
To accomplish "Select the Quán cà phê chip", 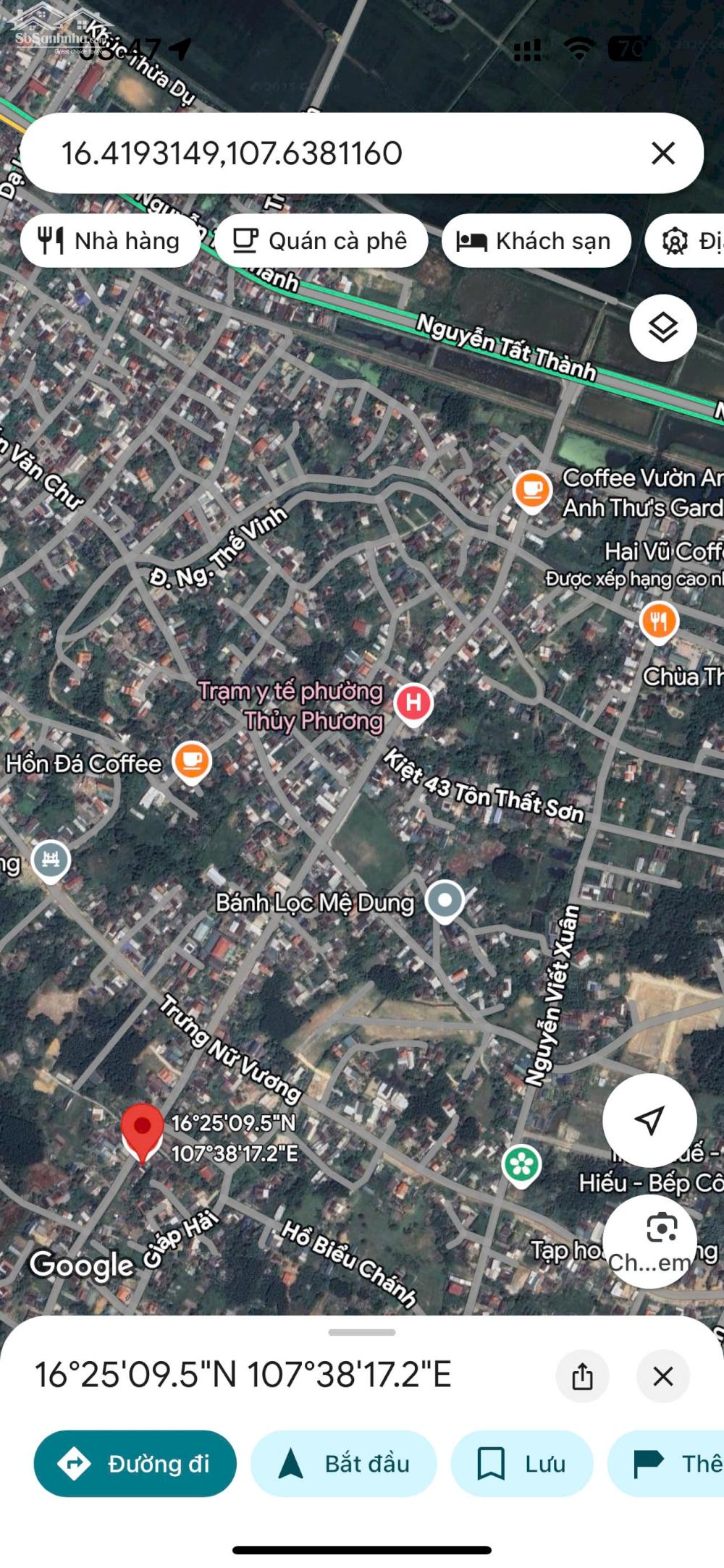I will [x=321, y=241].
